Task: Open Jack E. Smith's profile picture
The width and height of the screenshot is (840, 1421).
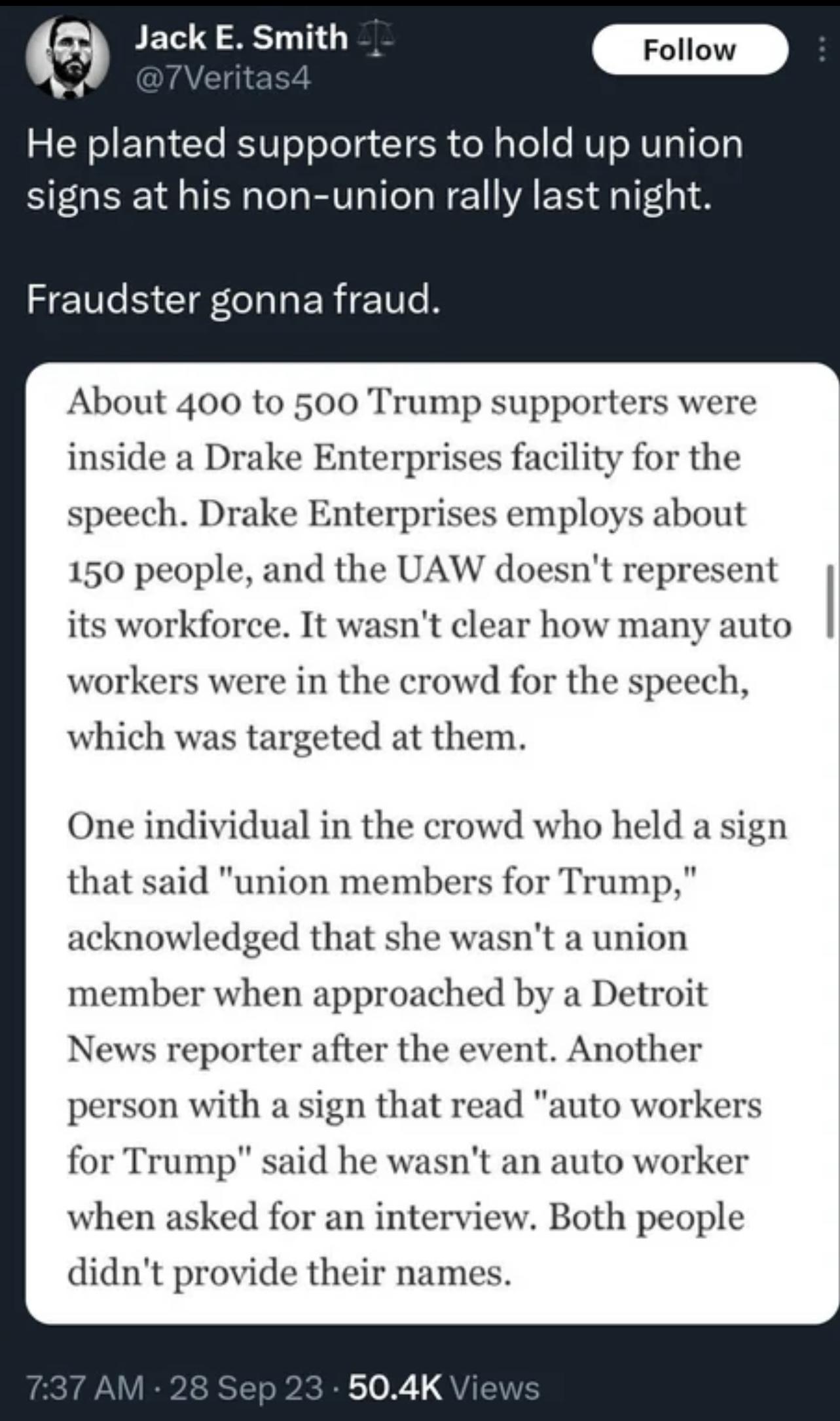Action: click(x=67, y=57)
